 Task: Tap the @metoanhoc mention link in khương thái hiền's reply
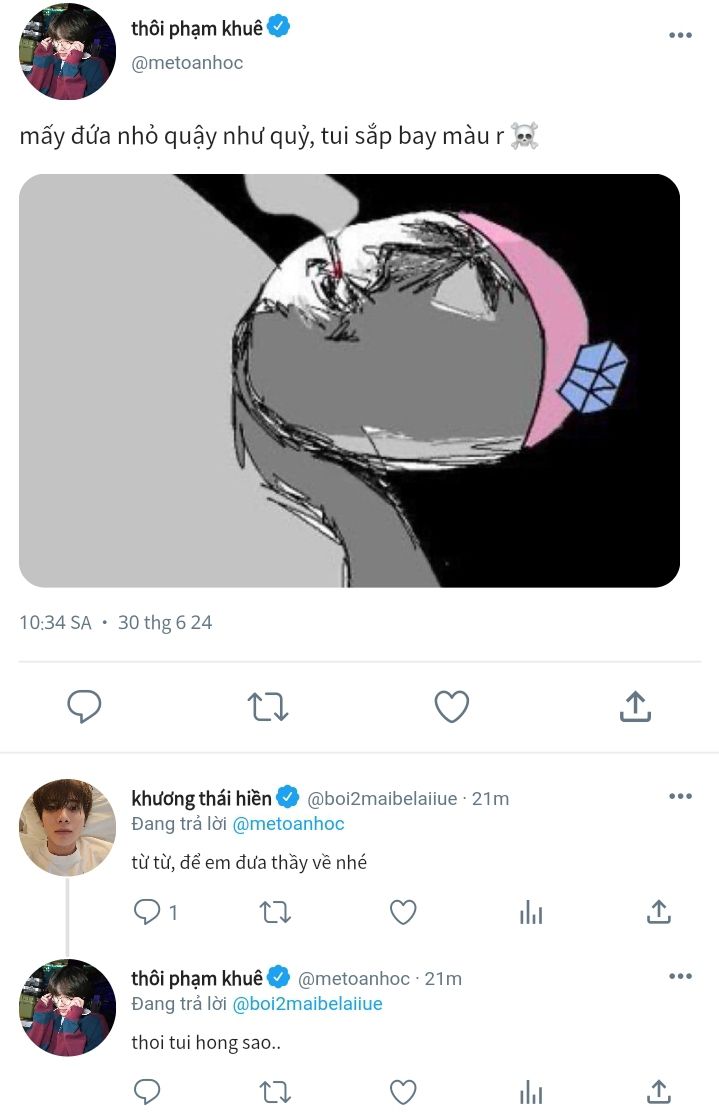coord(288,824)
